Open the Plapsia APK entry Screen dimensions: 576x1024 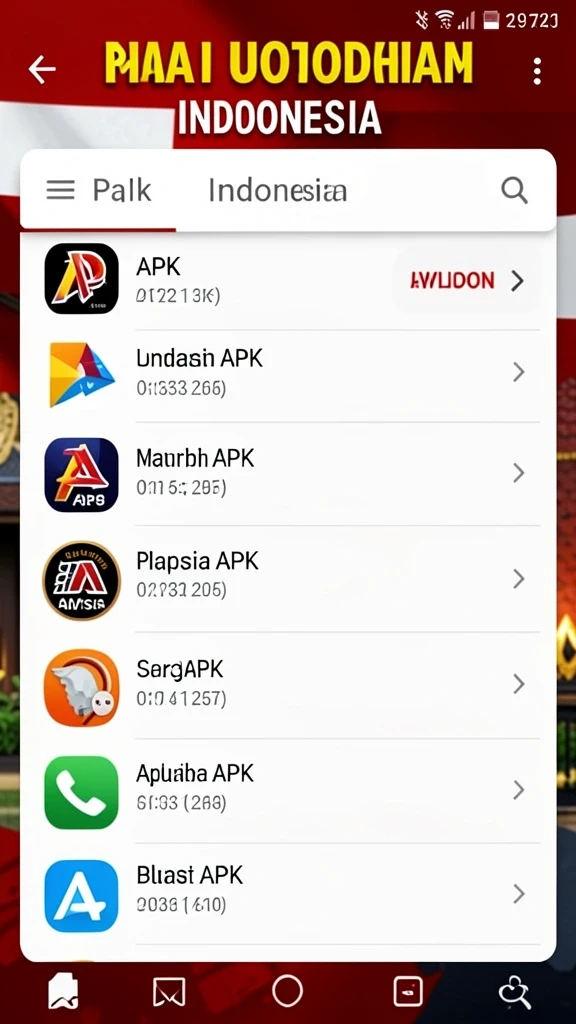(x=287, y=579)
